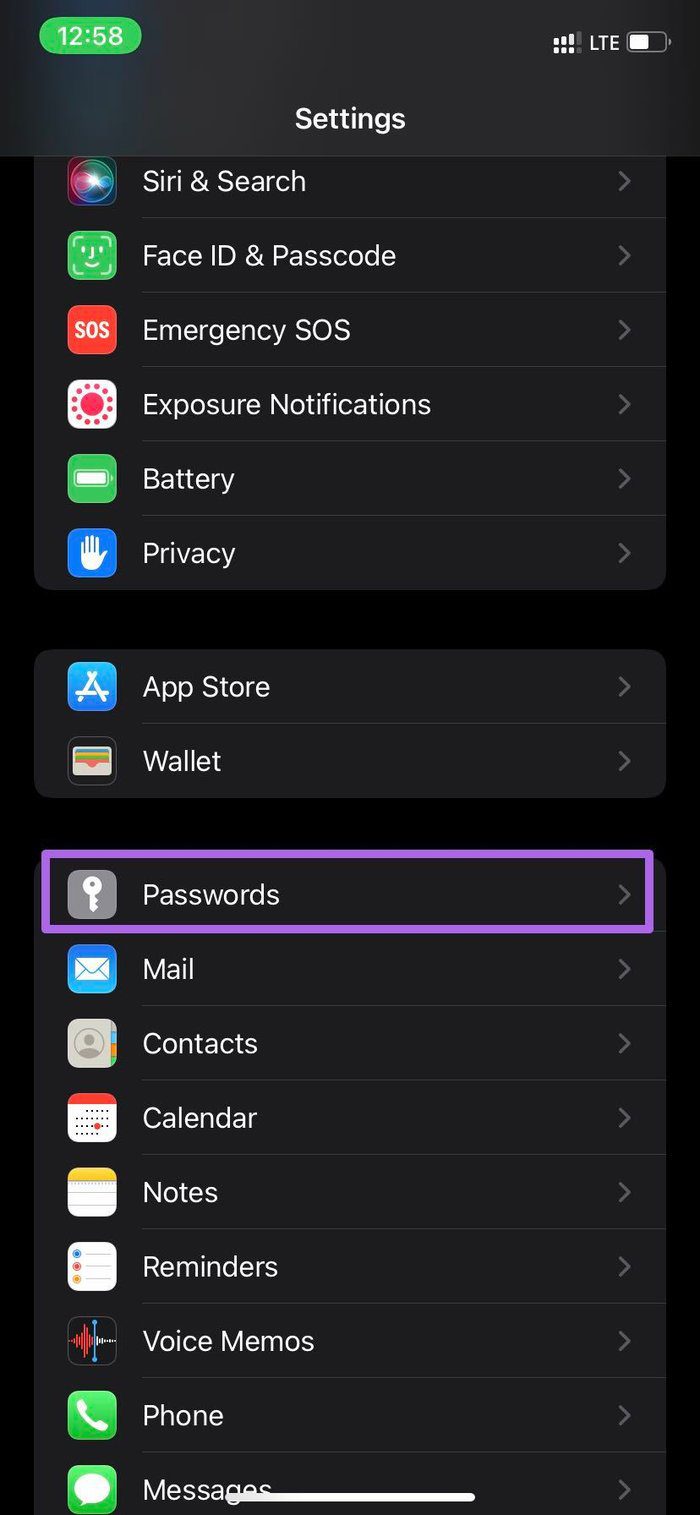Open Notes settings
The width and height of the screenshot is (700, 1515).
pos(350,1192)
